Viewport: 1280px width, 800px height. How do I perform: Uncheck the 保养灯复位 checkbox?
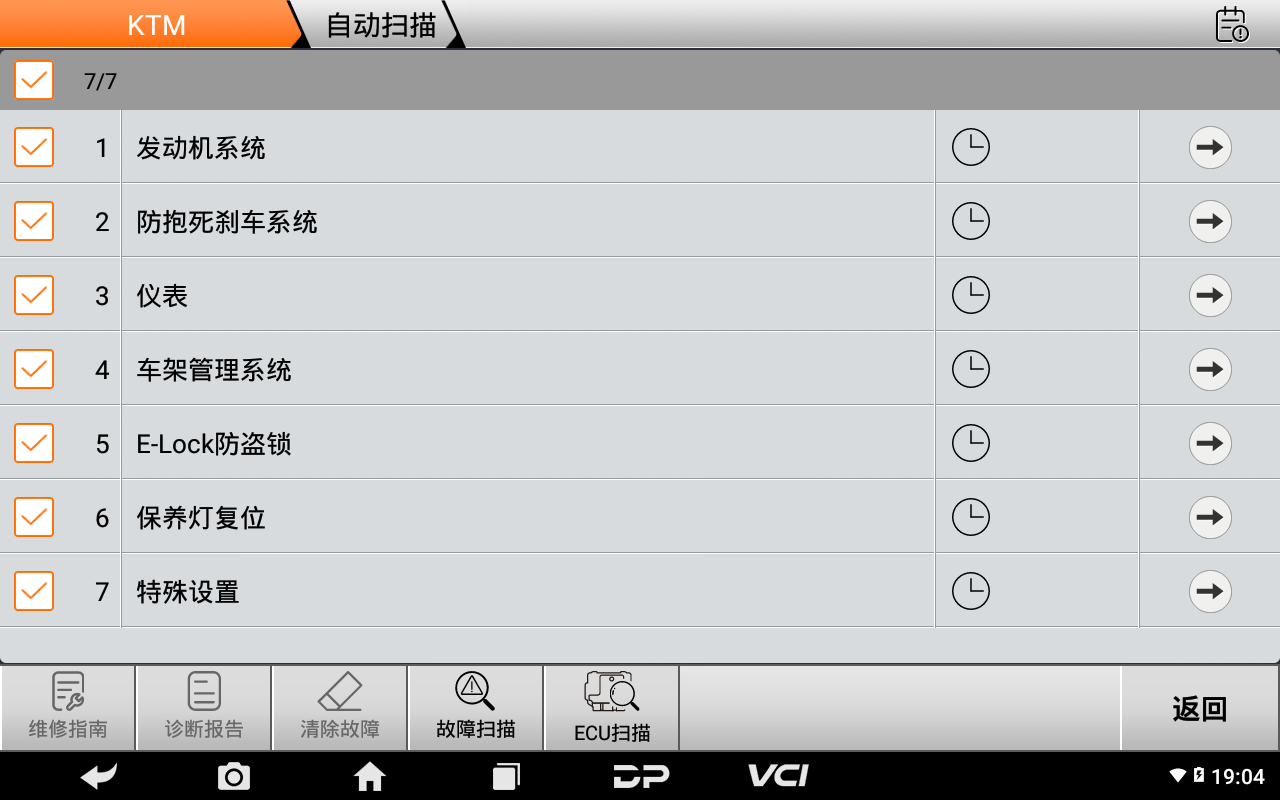coord(34,517)
